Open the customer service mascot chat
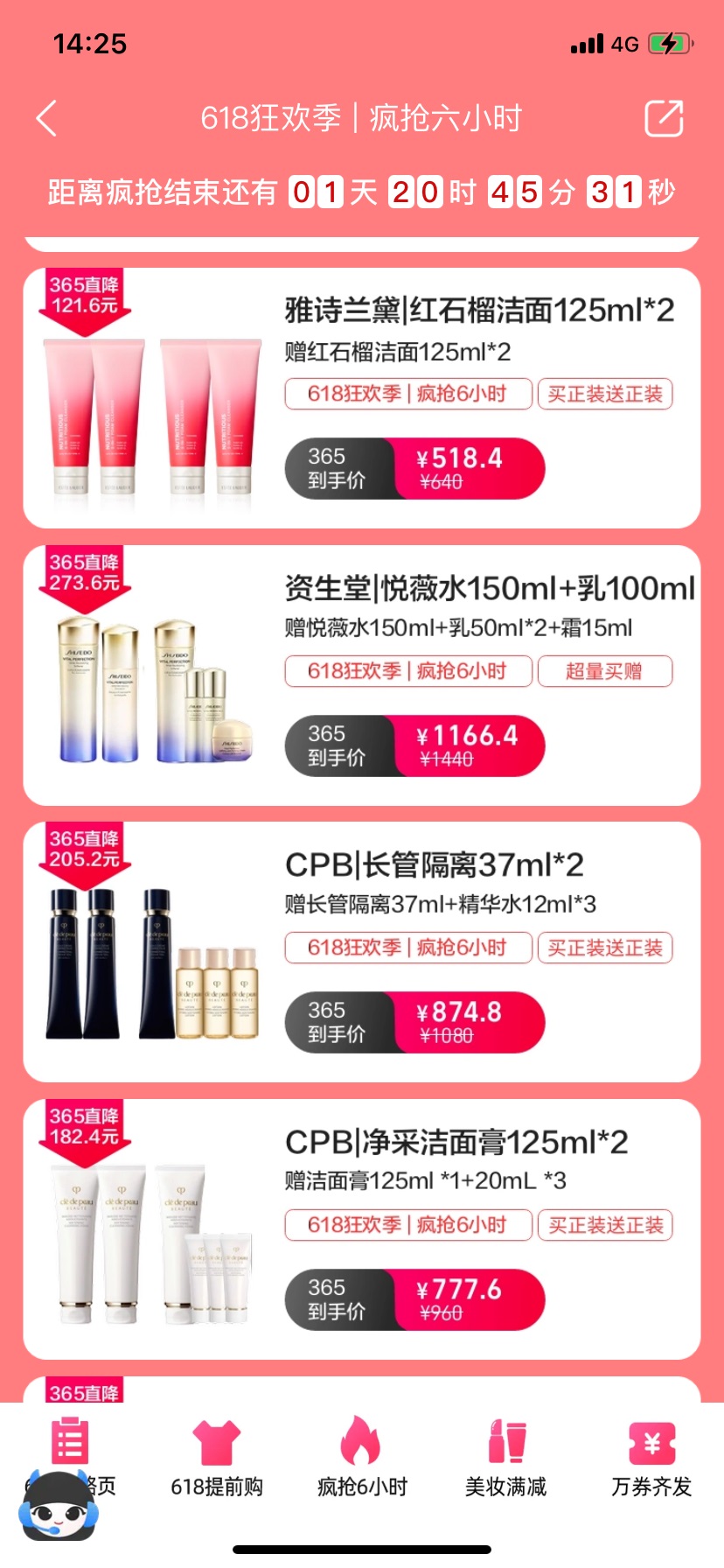724x1568 pixels. 58,1507
